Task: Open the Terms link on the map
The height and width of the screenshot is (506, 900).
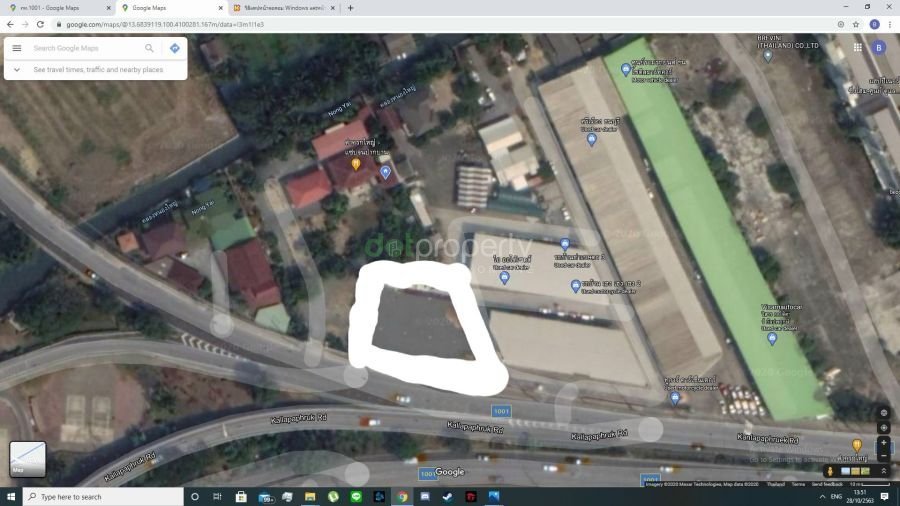Action: (x=798, y=484)
